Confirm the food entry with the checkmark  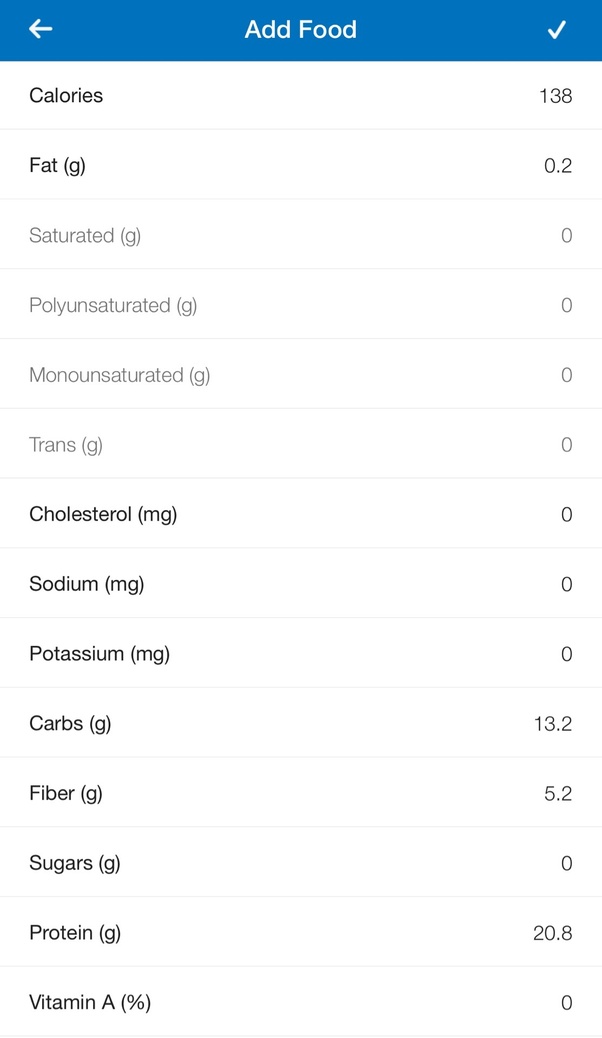[557, 30]
